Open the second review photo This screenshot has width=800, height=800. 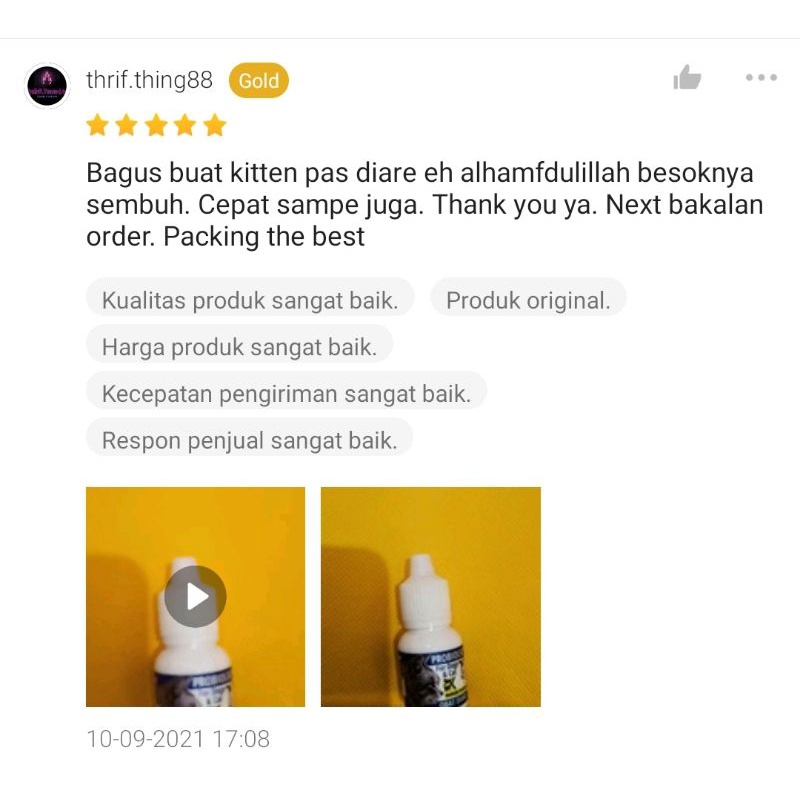point(430,597)
